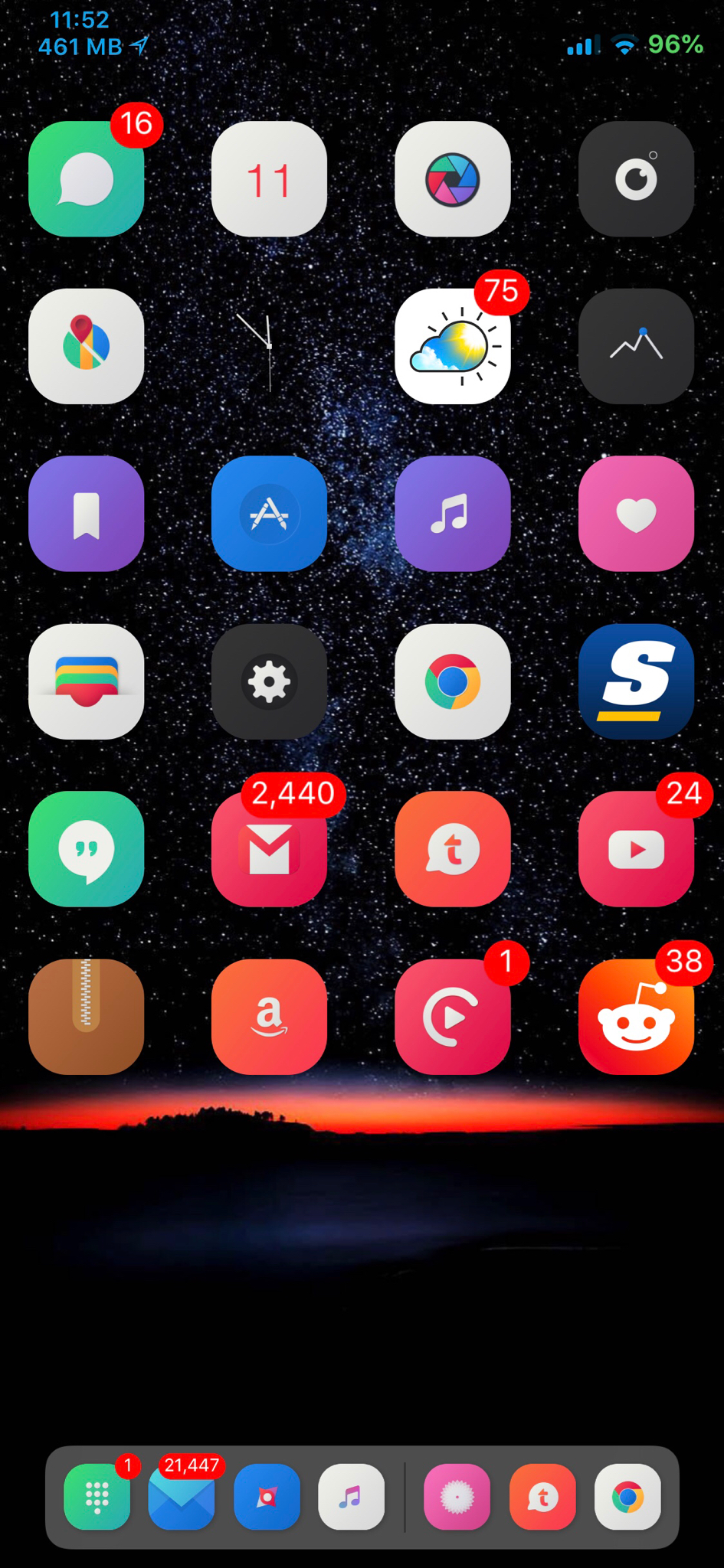Open Gmail with 2,440 unread badge
The width and height of the screenshot is (724, 1568).
[x=269, y=849]
